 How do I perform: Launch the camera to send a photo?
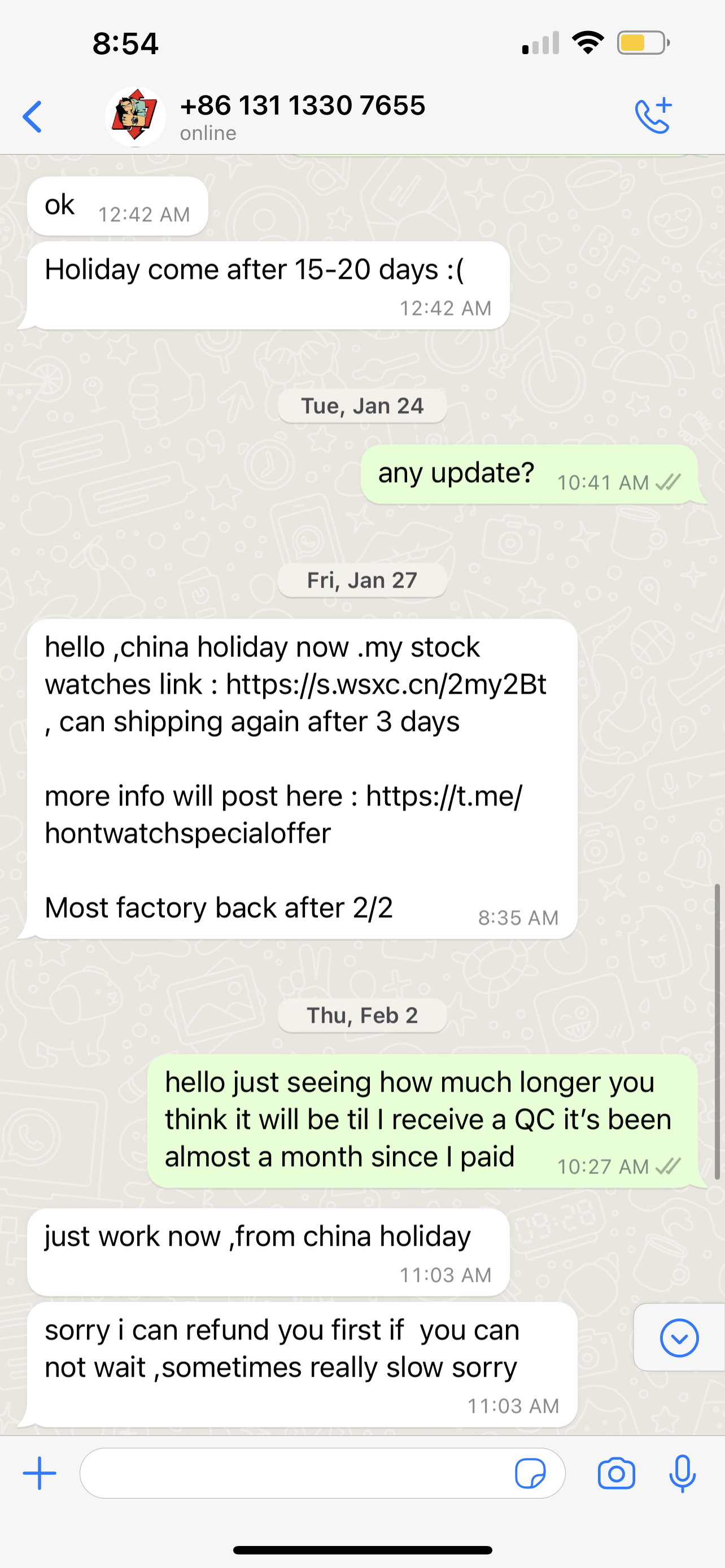(616, 1474)
